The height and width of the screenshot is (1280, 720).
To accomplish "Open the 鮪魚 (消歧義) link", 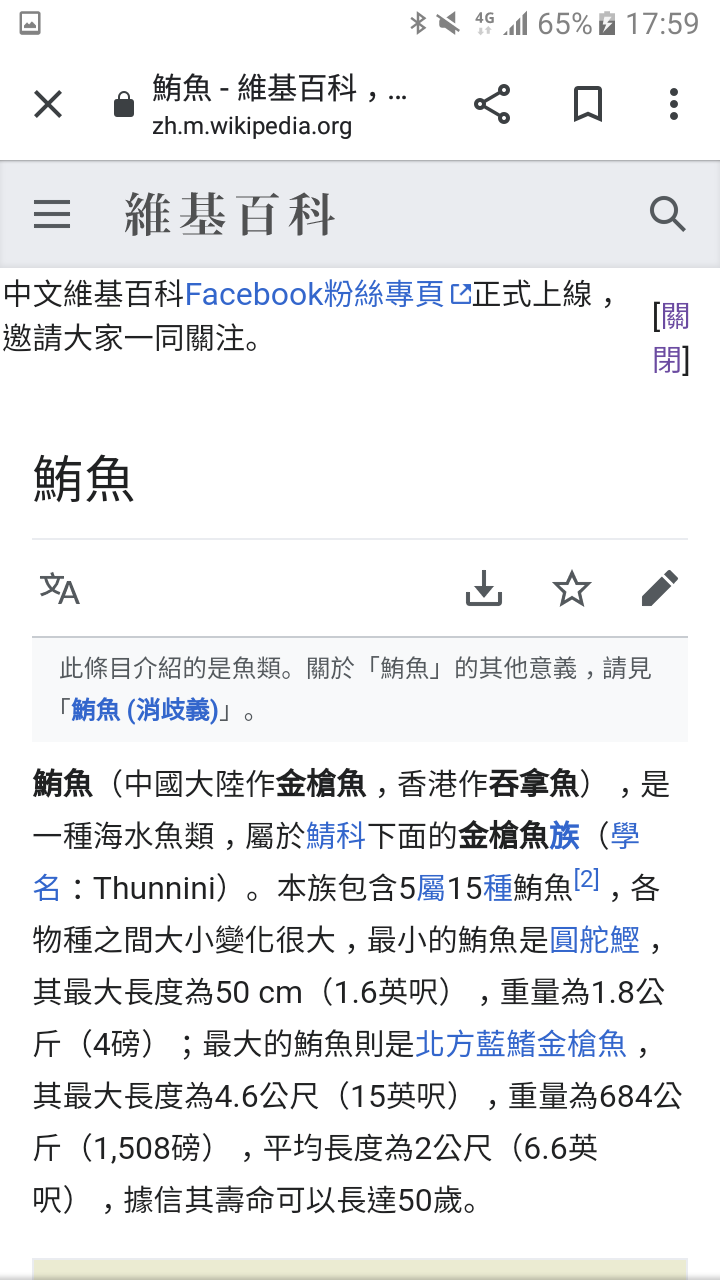I will tap(145, 711).
